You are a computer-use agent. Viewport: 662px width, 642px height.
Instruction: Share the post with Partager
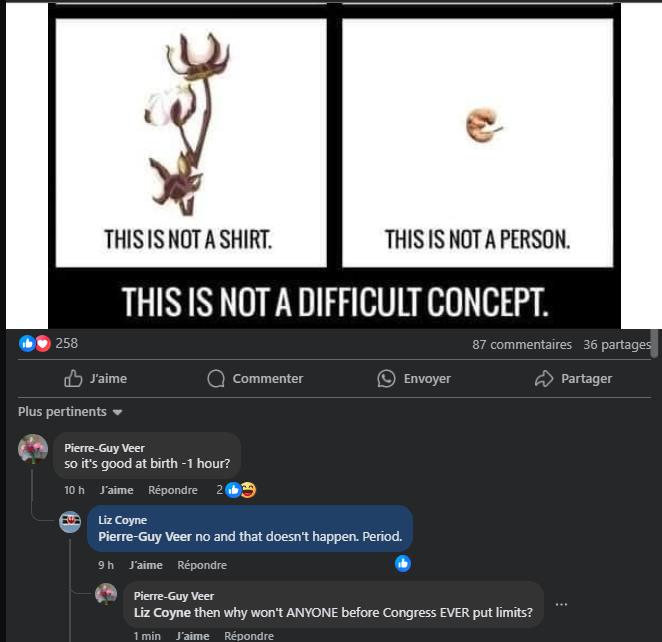point(574,379)
